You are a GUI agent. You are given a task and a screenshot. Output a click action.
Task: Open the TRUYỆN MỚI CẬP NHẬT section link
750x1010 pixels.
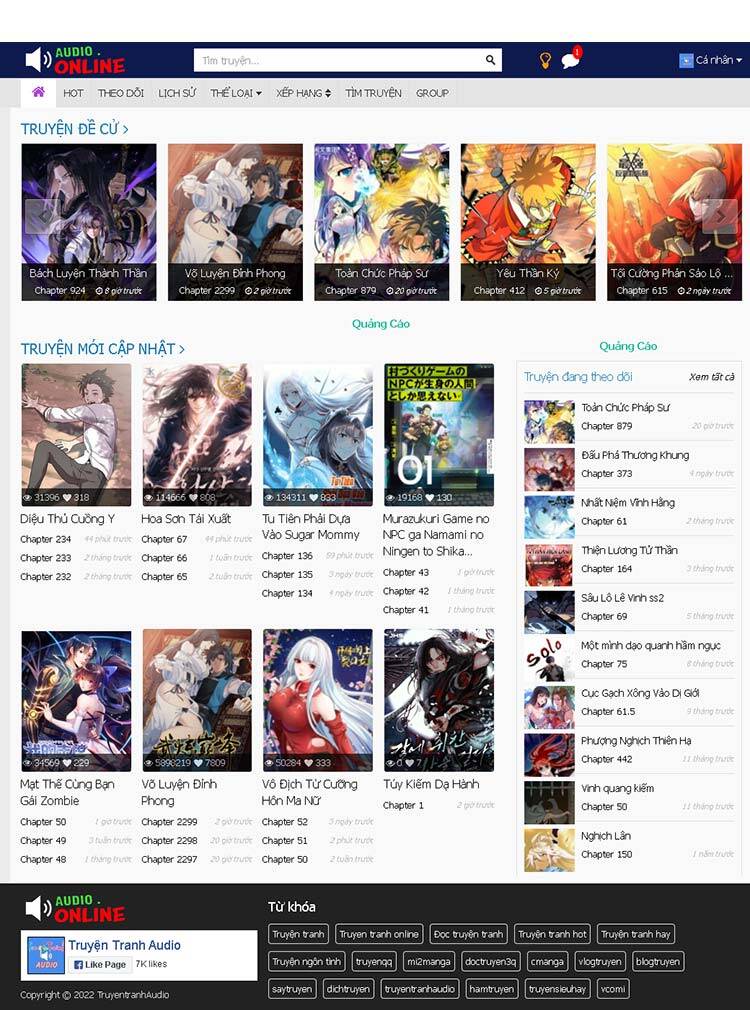pos(102,349)
